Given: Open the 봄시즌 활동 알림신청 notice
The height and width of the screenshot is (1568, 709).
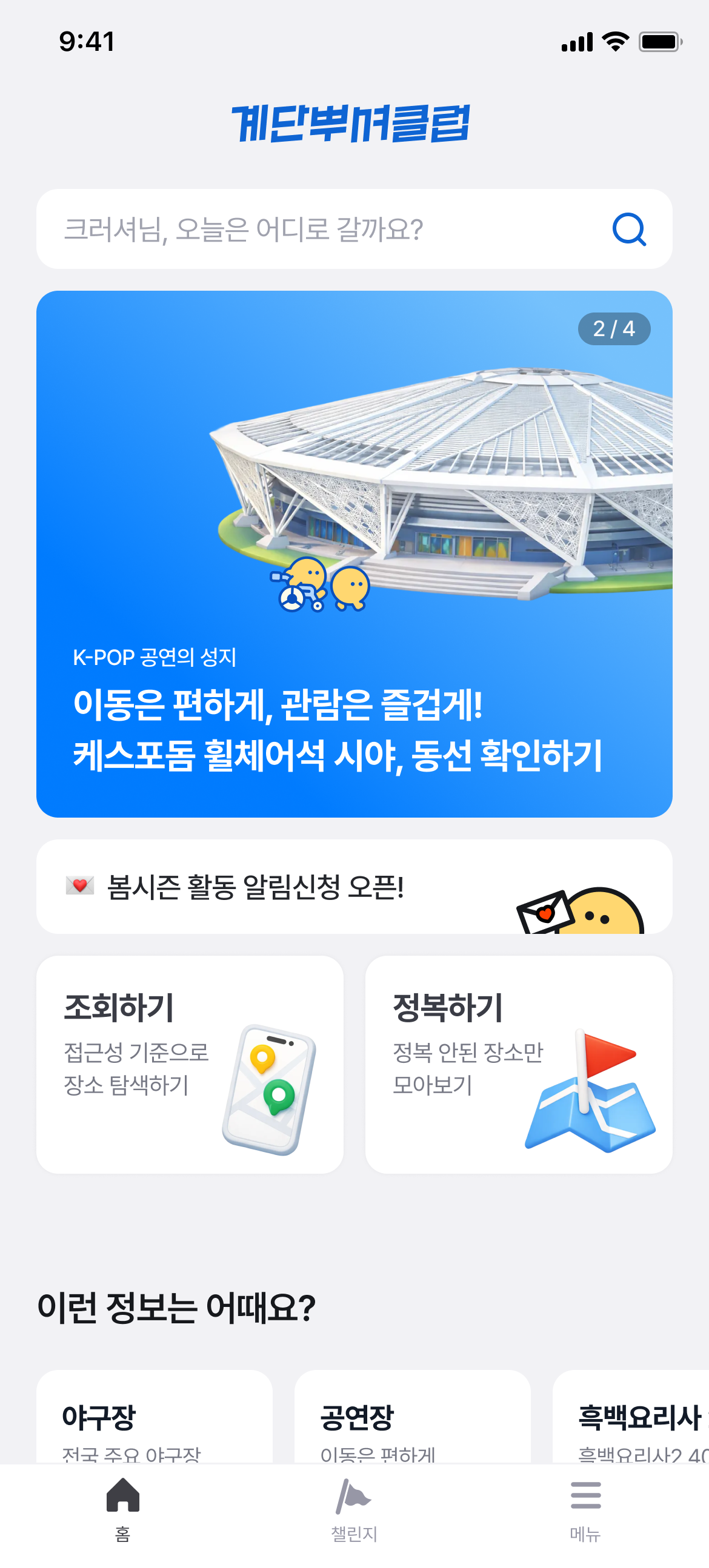Looking at the screenshot, I should click(354, 886).
